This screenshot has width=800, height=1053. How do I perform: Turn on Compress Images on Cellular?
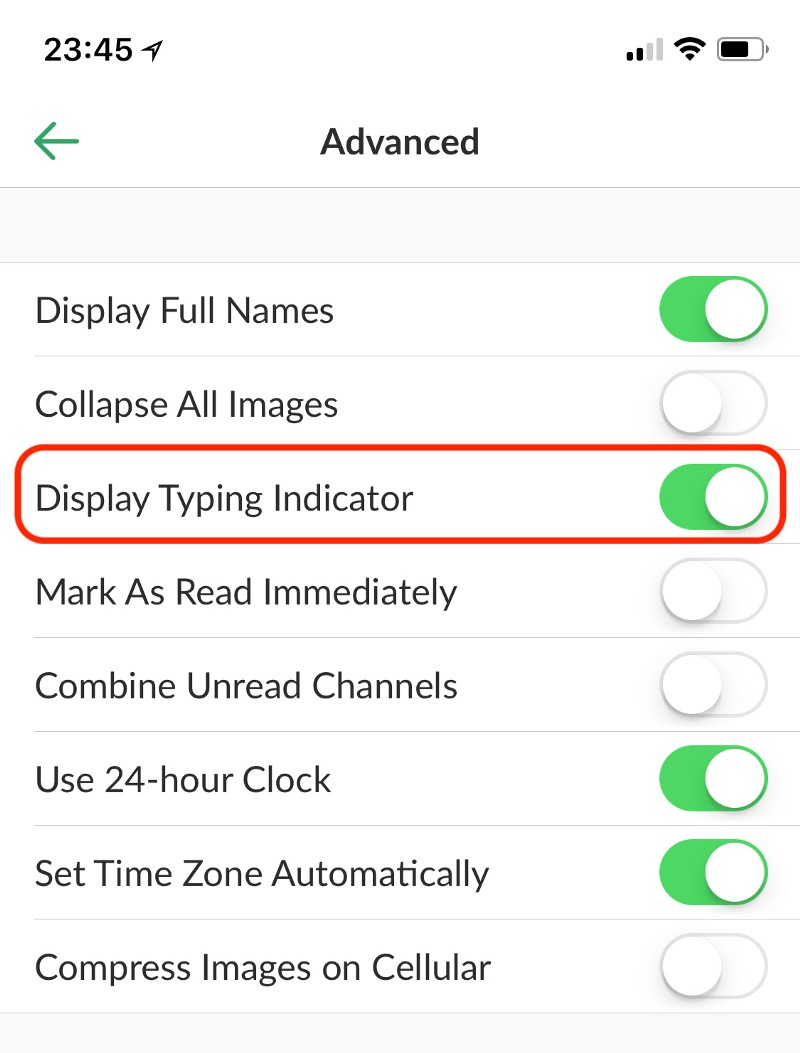coord(713,967)
